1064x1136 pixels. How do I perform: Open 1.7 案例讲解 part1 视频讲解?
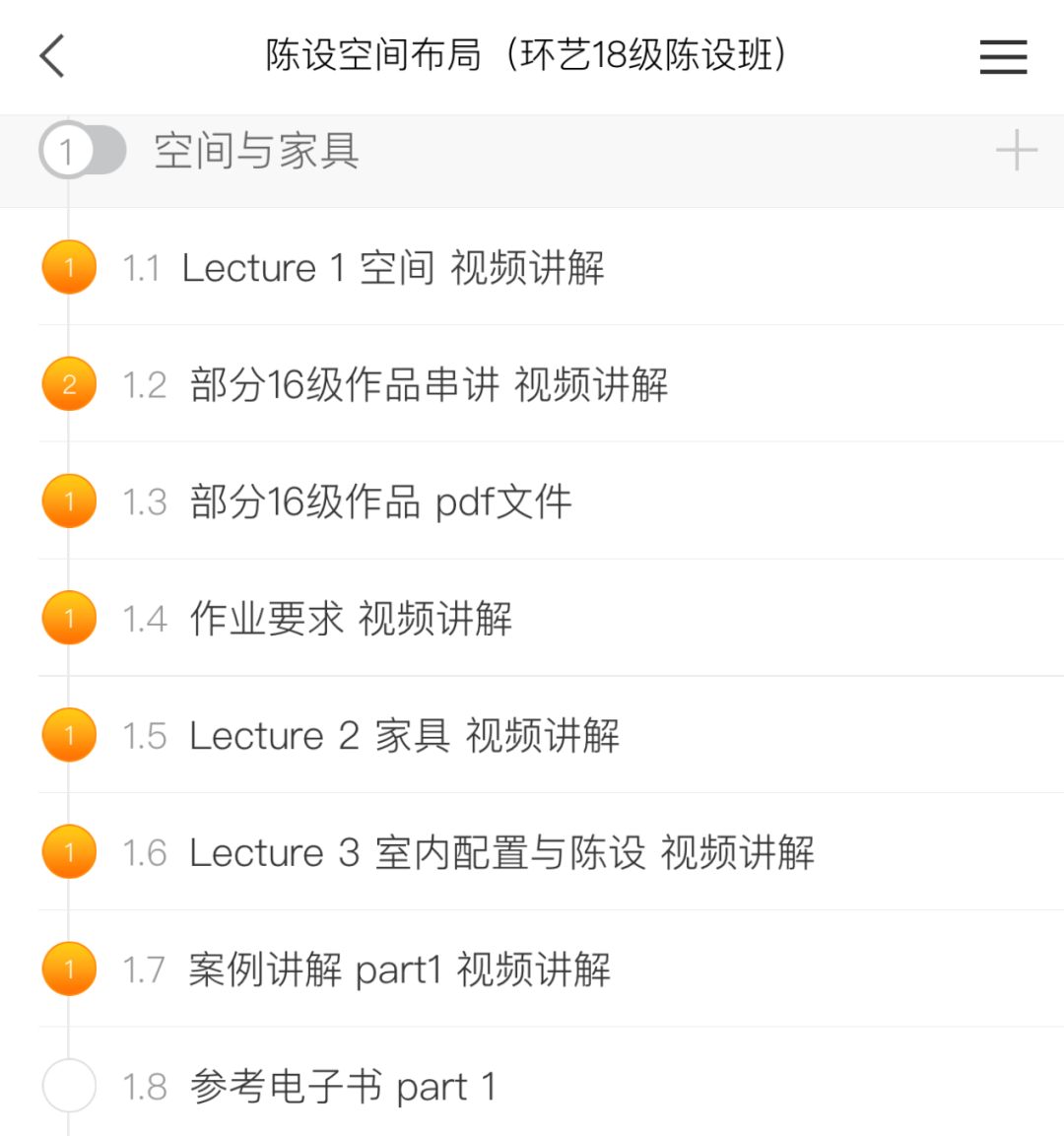[x=399, y=970]
